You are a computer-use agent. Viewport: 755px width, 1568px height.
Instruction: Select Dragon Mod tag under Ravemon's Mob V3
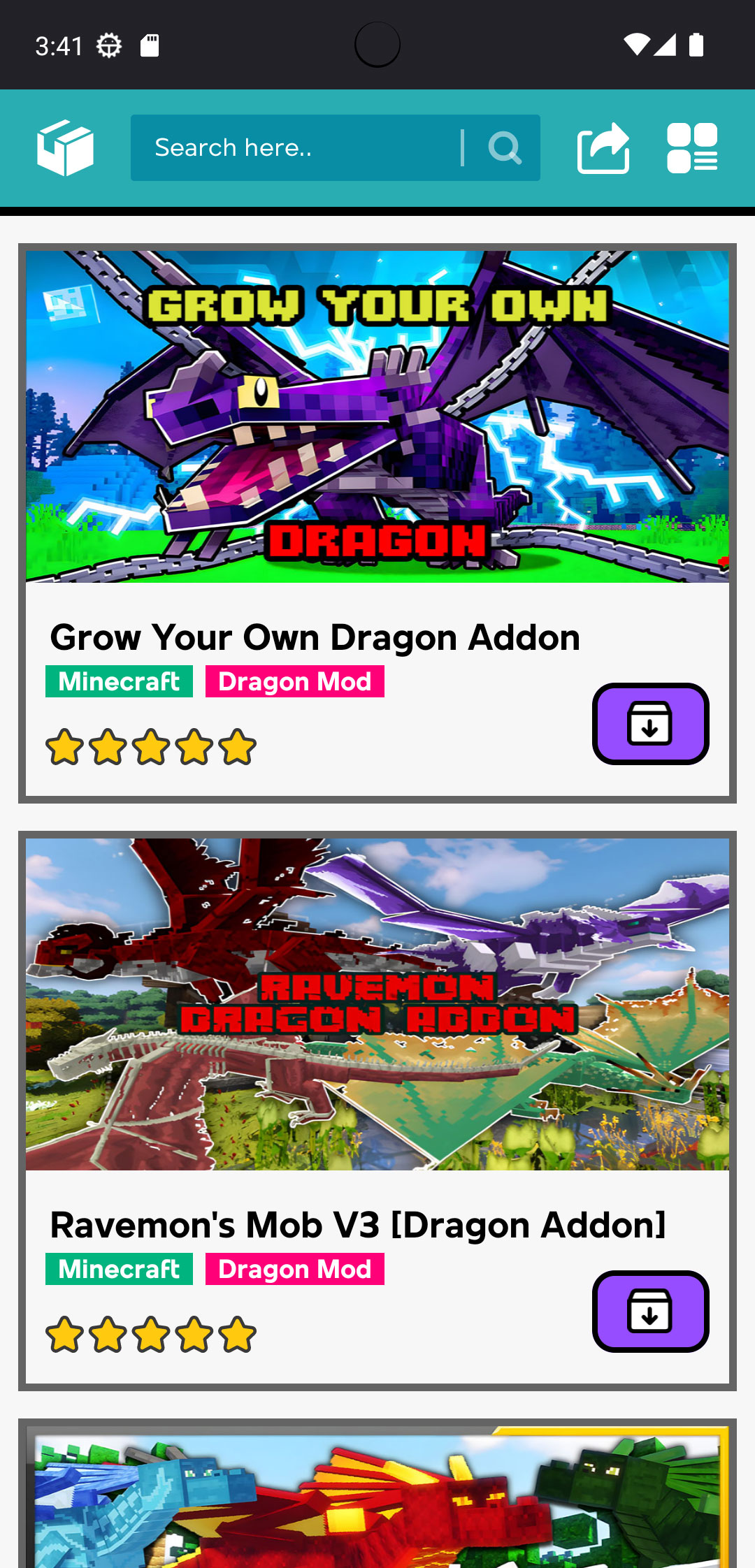click(x=294, y=1269)
